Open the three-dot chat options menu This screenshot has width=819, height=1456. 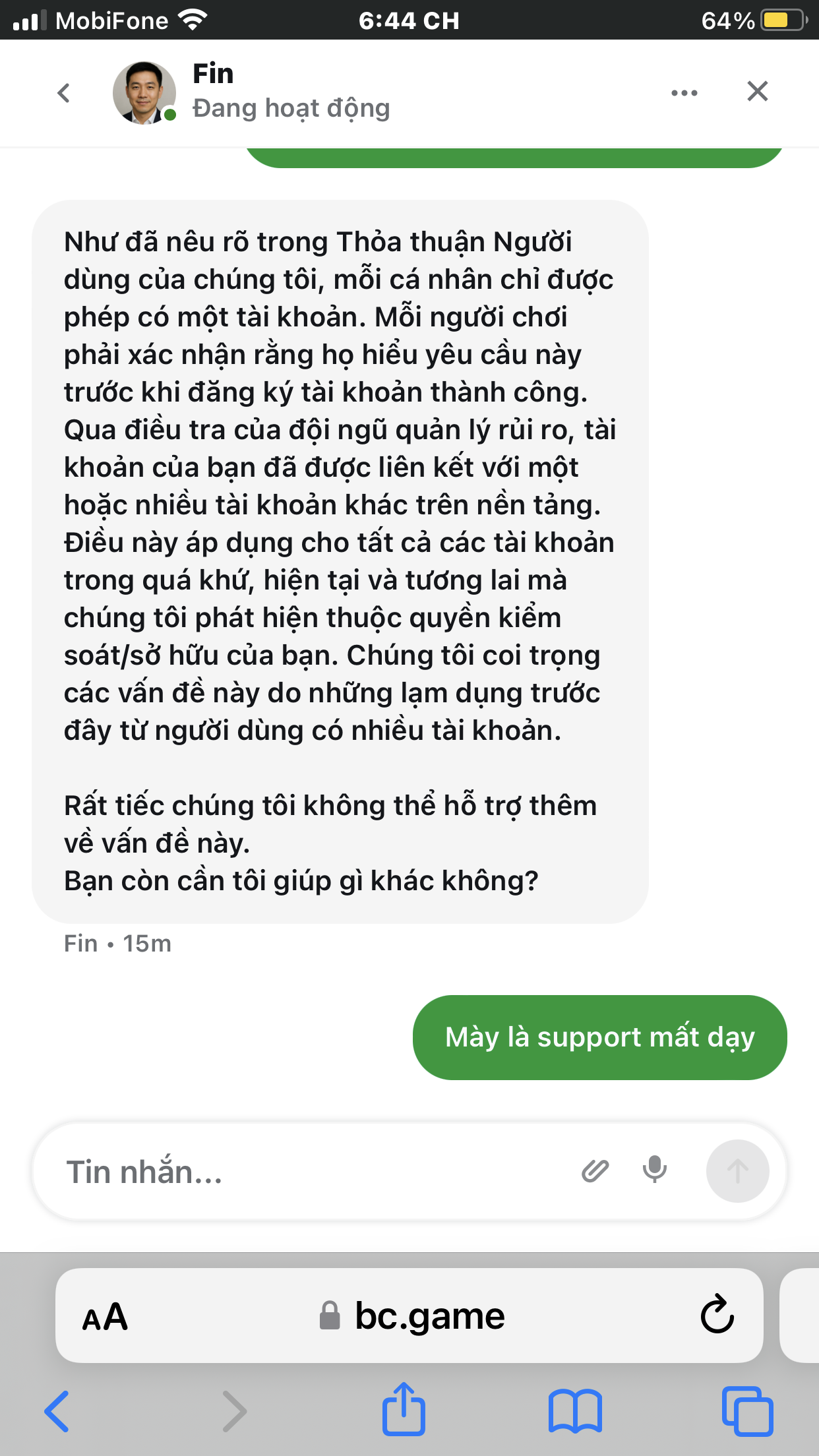click(684, 92)
